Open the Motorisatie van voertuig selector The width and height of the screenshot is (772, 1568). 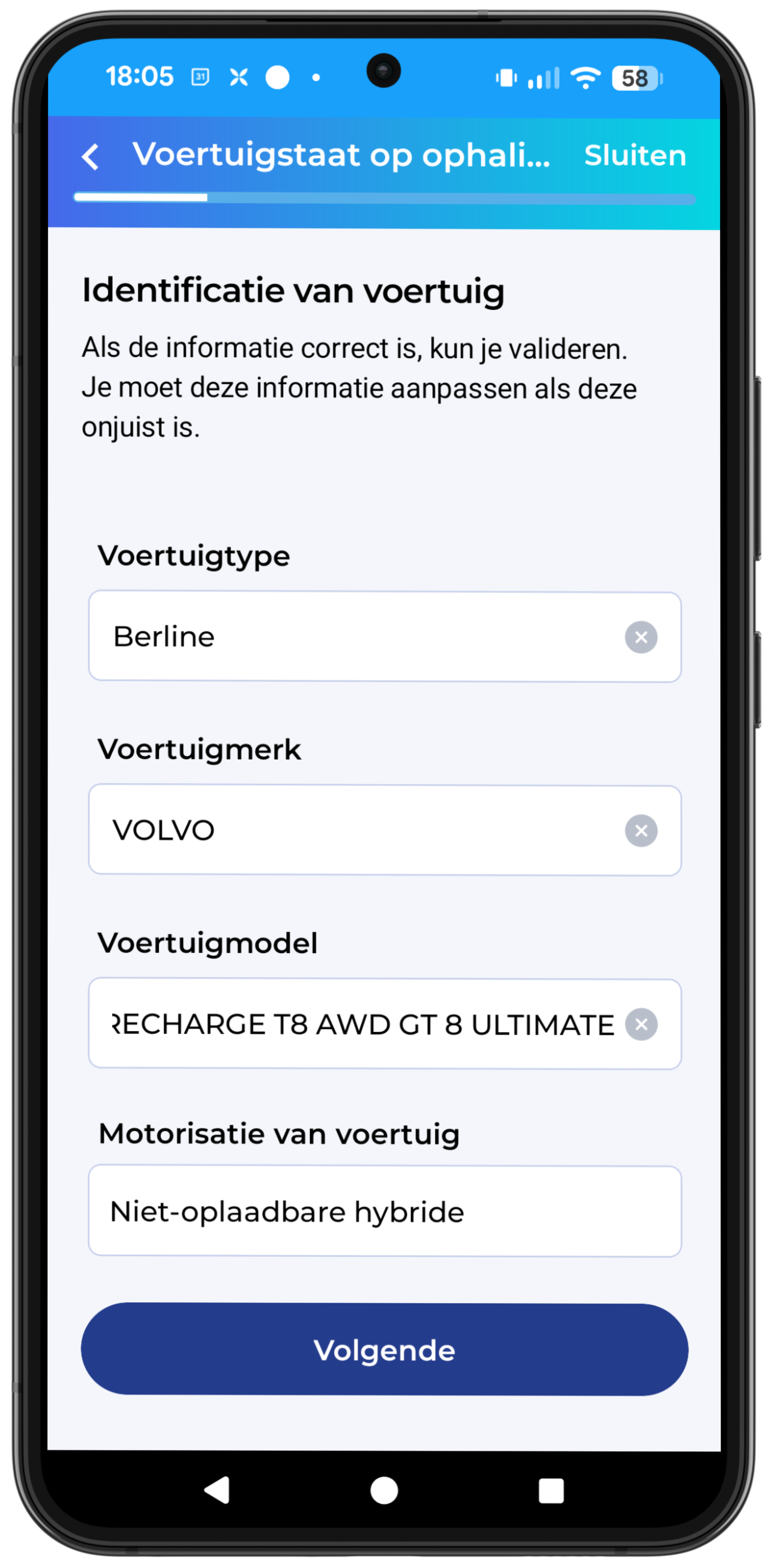coord(384,1211)
